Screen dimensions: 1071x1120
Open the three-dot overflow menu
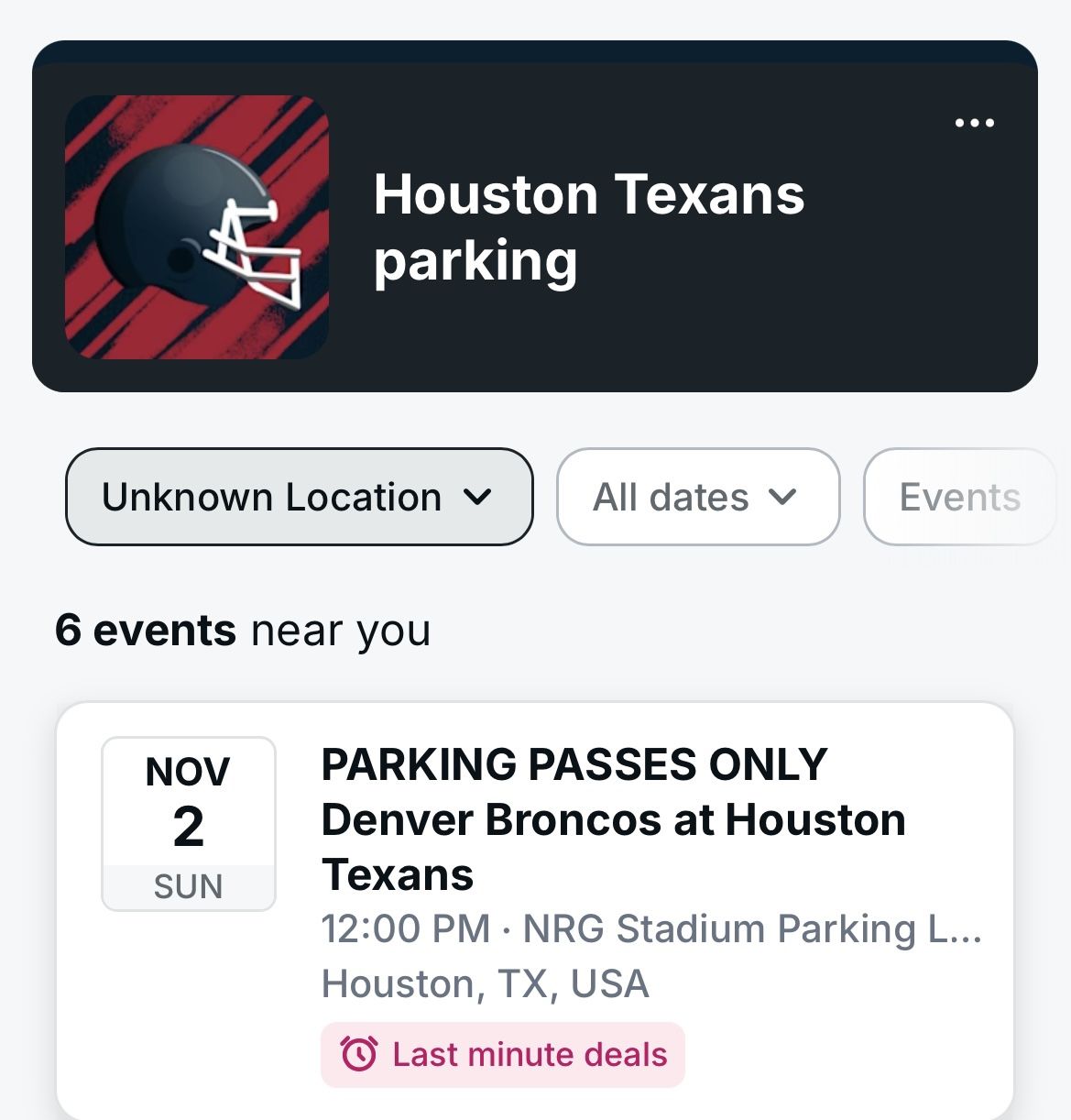point(975,122)
